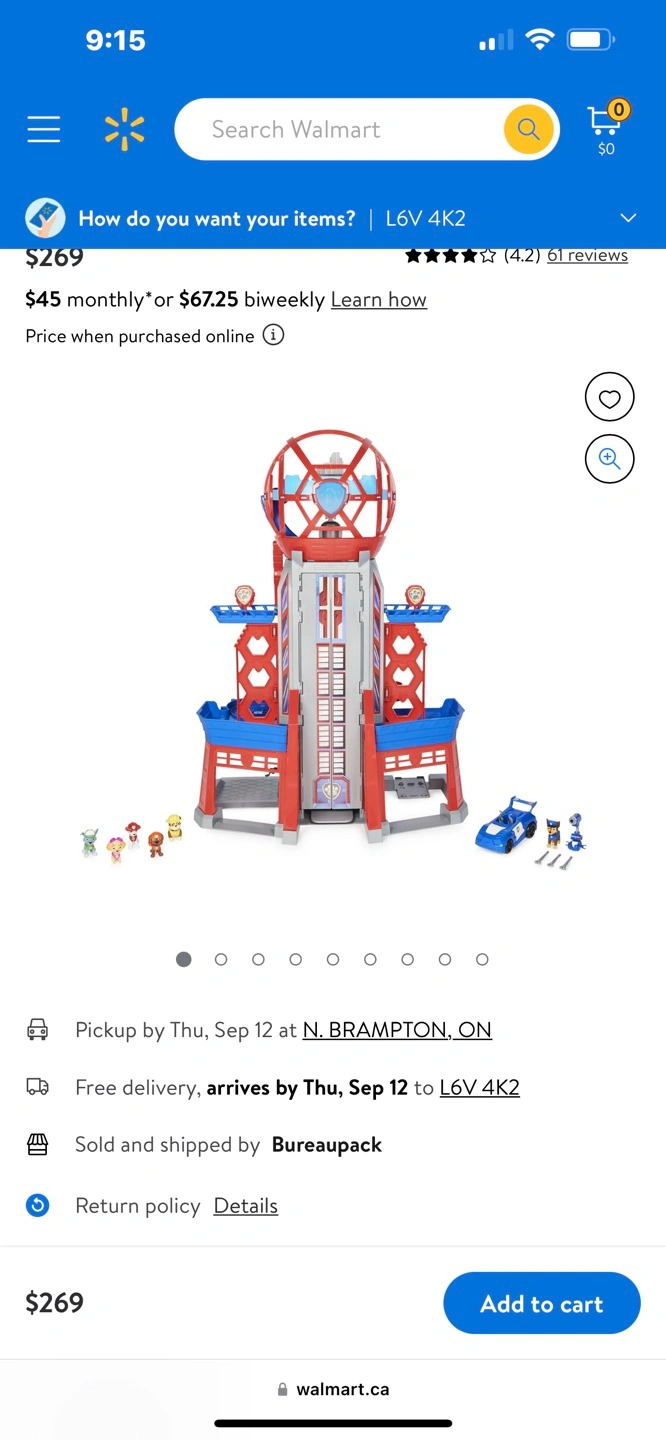View return policy Details

[x=245, y=1206]
